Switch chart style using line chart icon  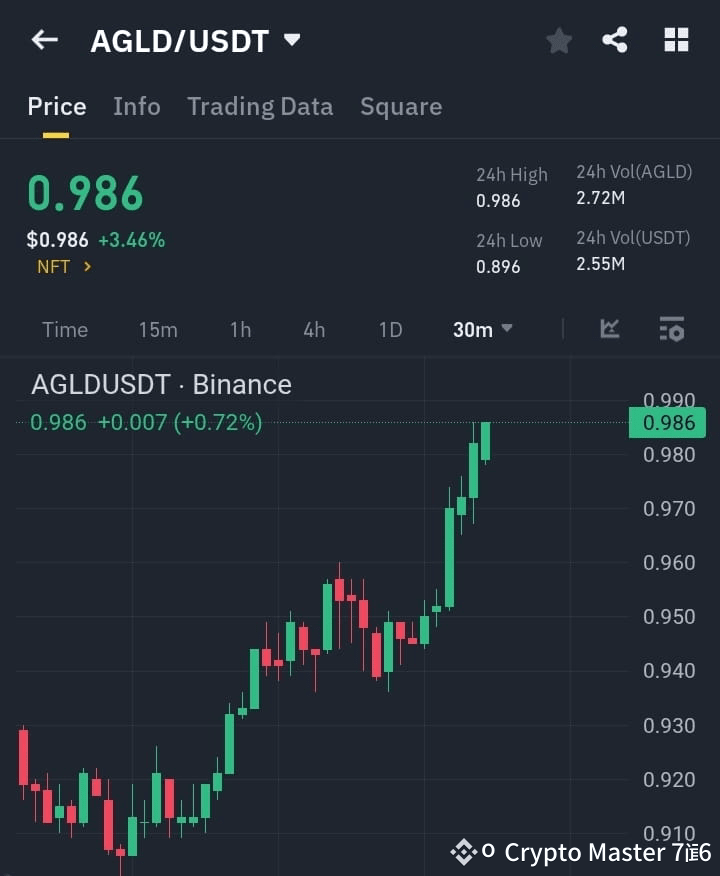click(609, 329)
